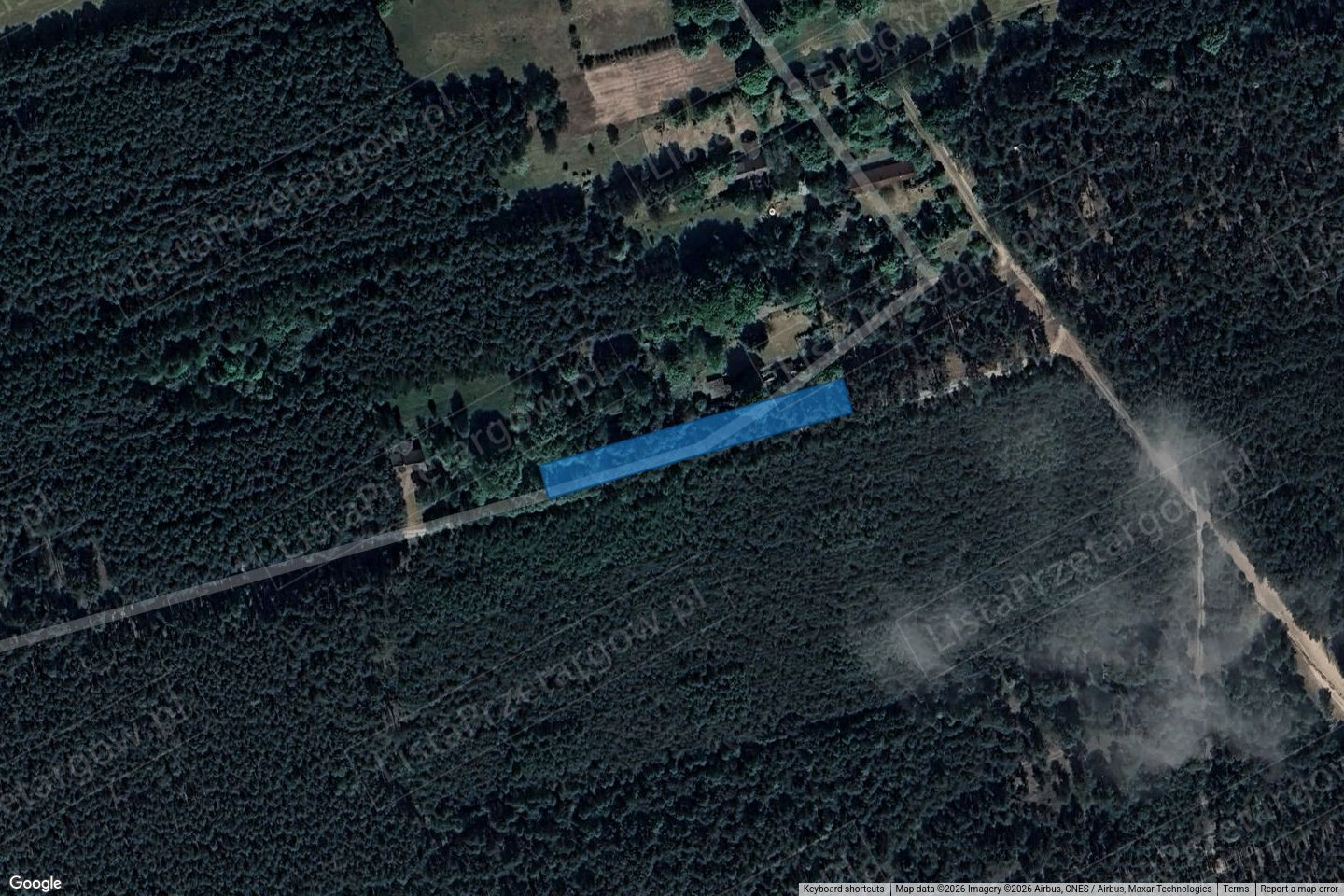Open the Terms link

click(x=1236, y=889)
